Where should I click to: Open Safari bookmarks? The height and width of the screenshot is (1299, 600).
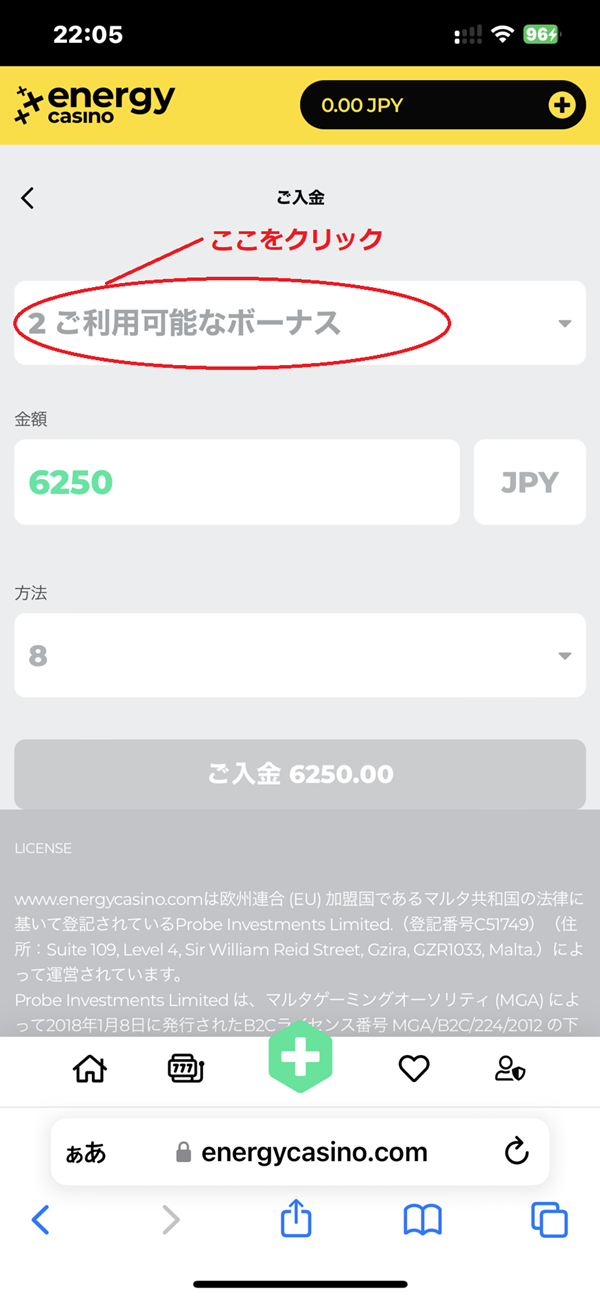coord(423,1220)
